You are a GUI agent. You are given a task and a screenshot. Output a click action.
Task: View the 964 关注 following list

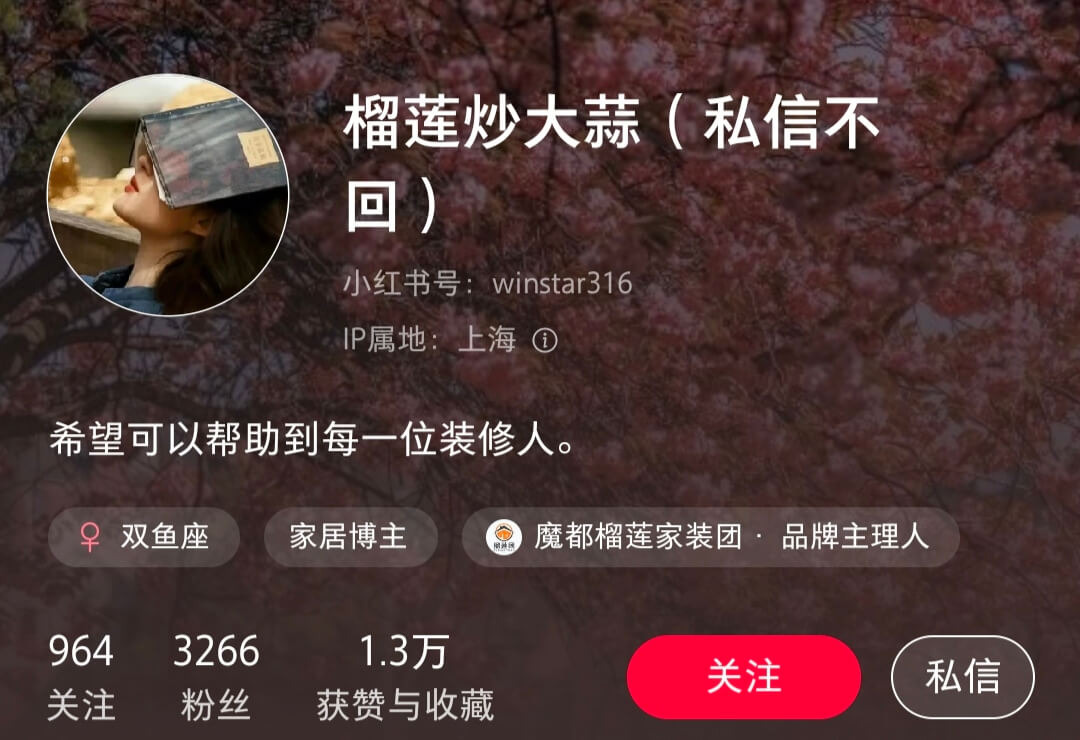tap(81, 678)
